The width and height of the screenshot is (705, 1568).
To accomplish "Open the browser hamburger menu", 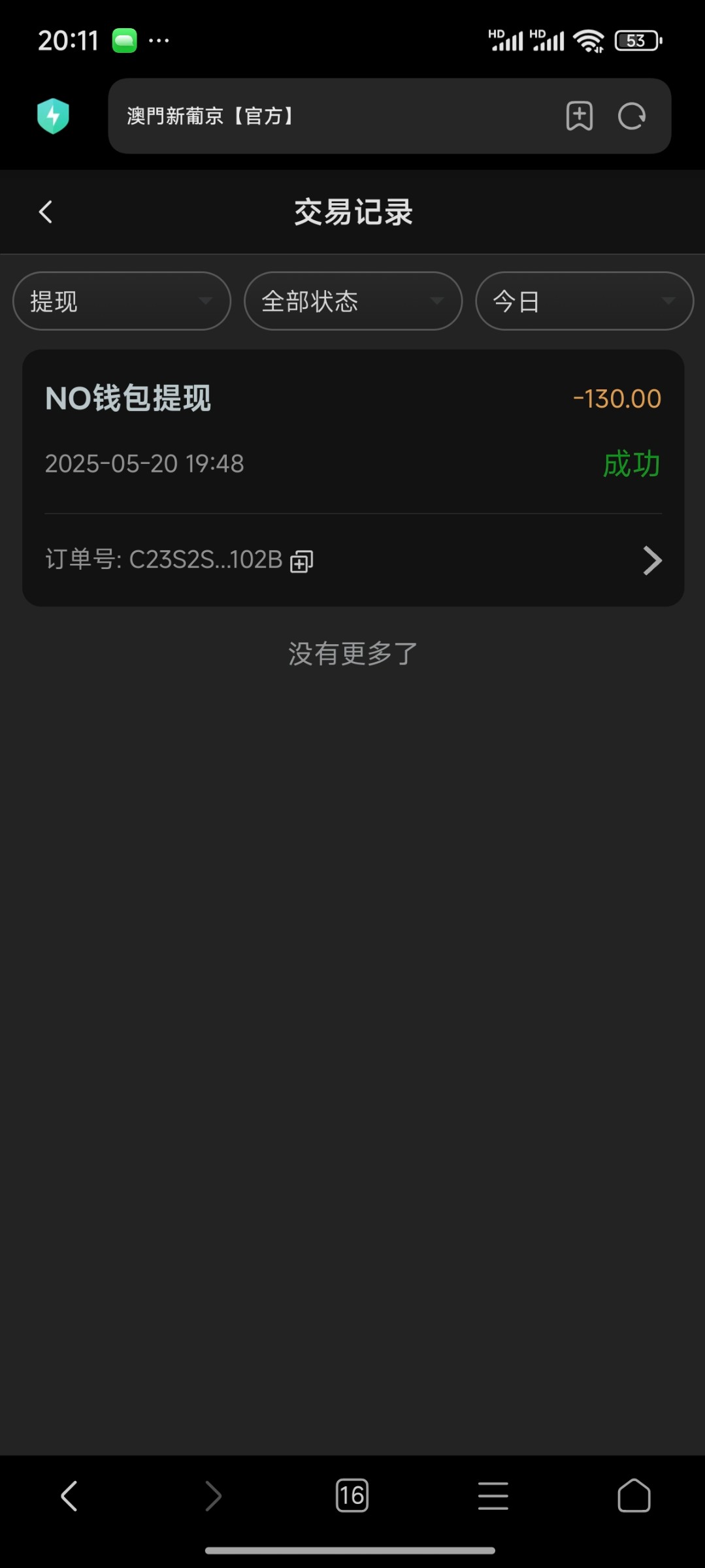I will pyautogui.click(x=493, y=1496).
